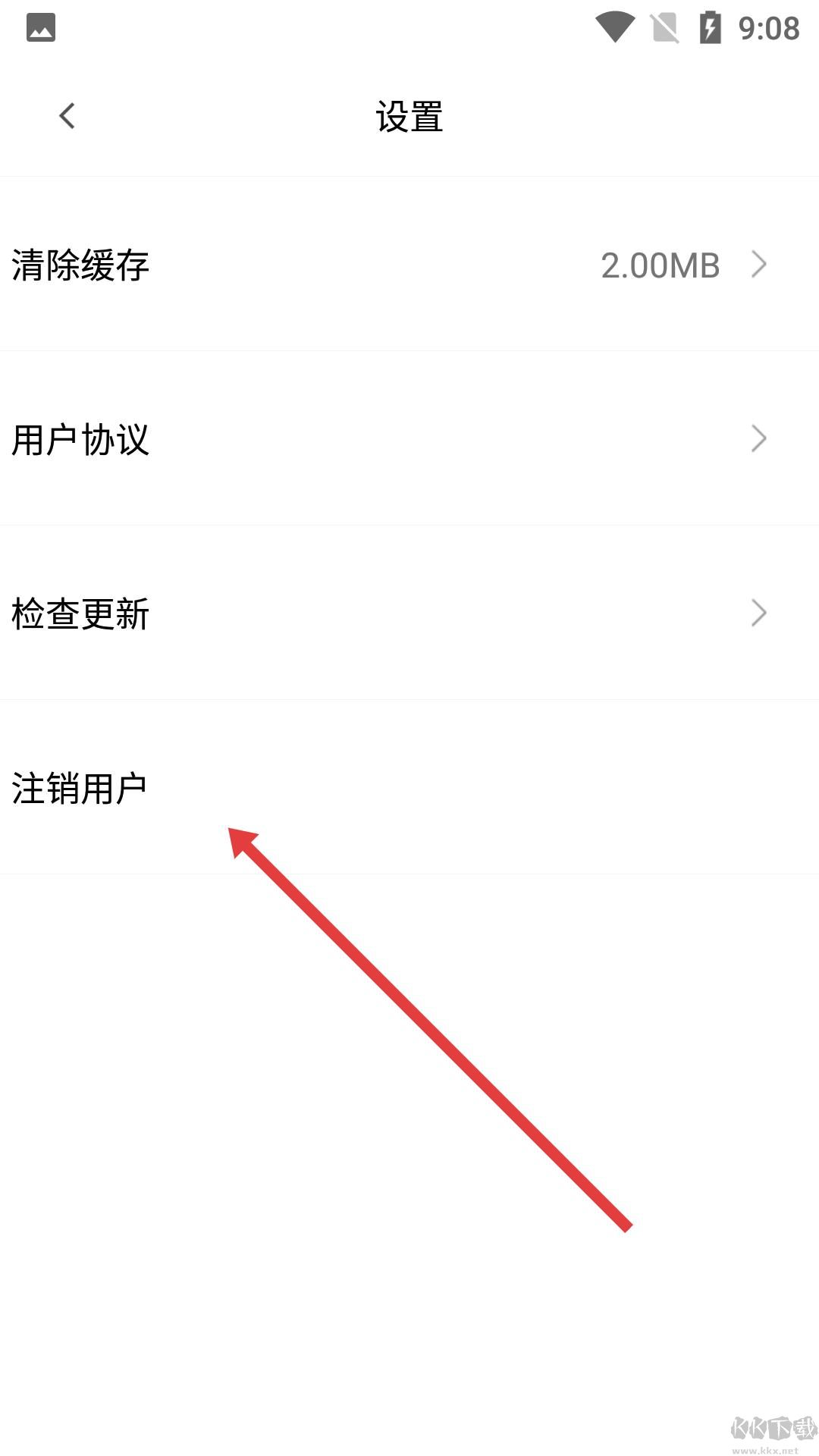This screenshot has width=819, height=1456.
Task: Open 清除缓存 to clear the cache
Action: (x=409, y=265)
